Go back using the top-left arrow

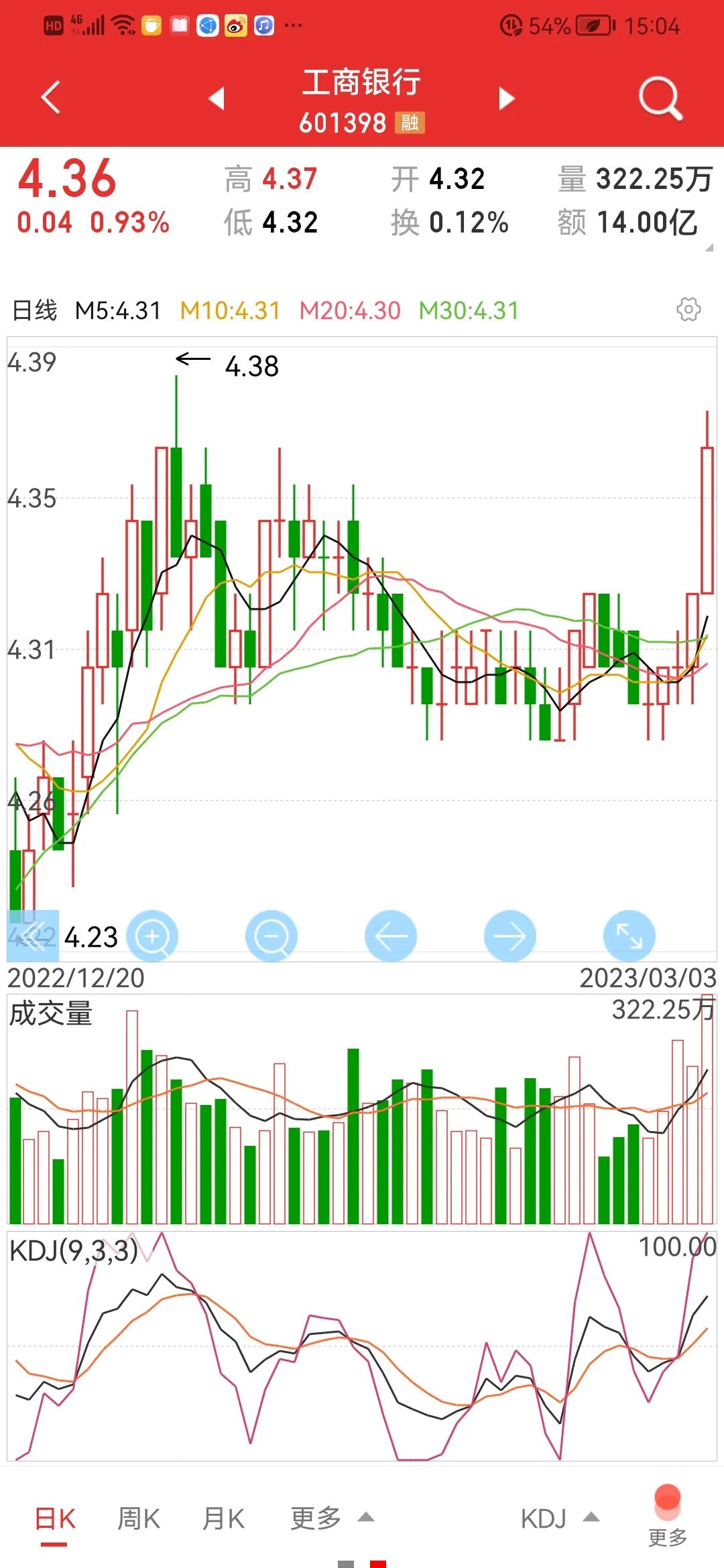pyautogui.click(x=51, y=98)
